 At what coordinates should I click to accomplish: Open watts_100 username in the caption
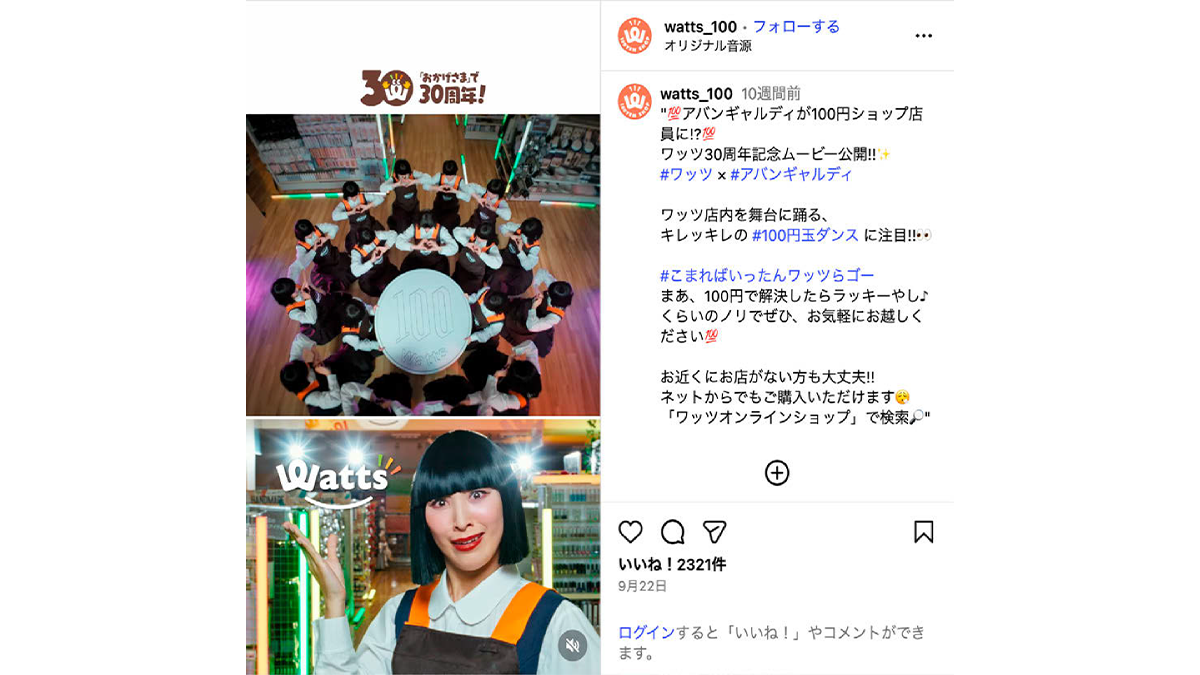point(697,93)
